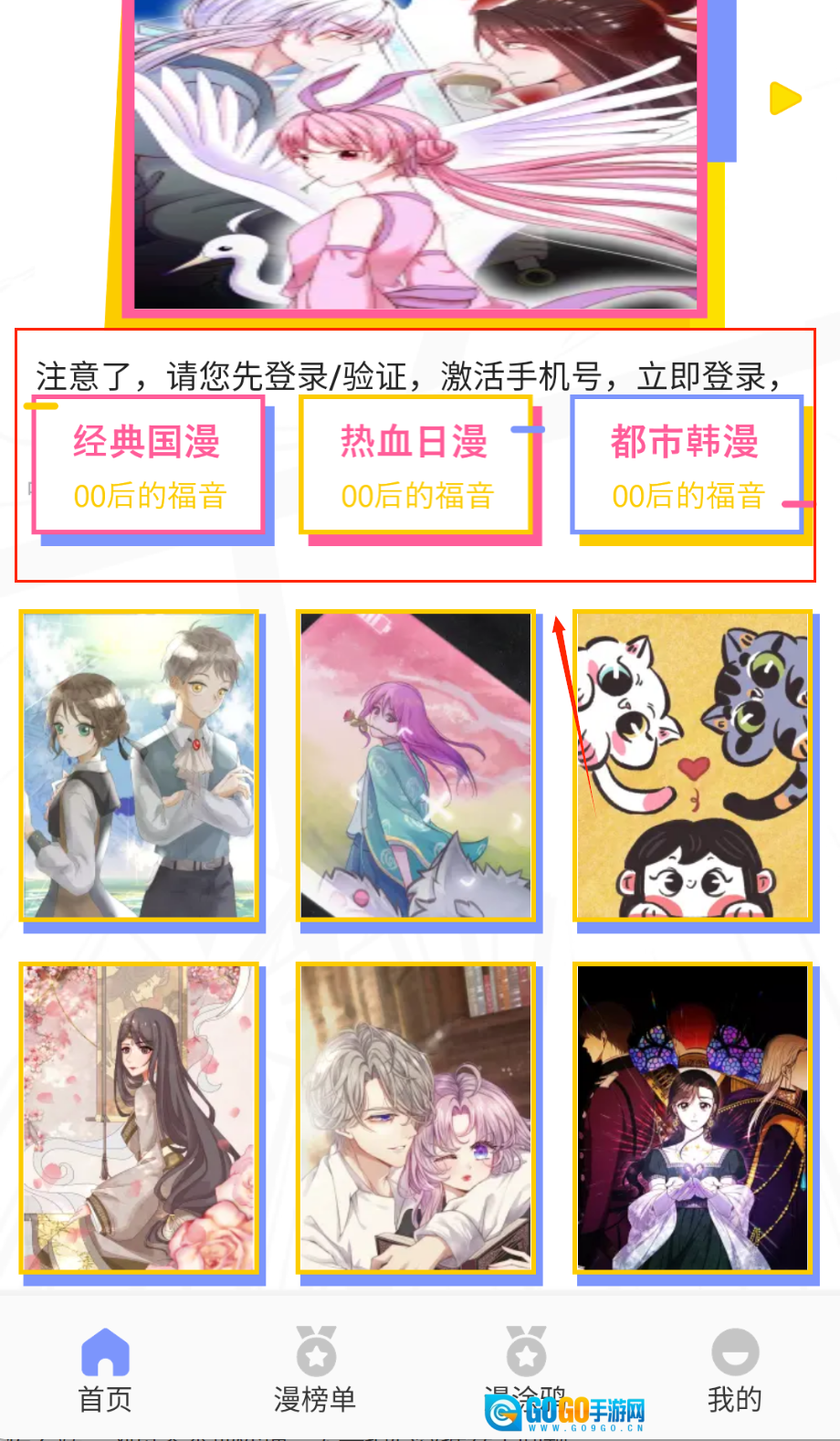
Task: Open the comic with the umbrella couple
Action: click(x=140, y=765)
